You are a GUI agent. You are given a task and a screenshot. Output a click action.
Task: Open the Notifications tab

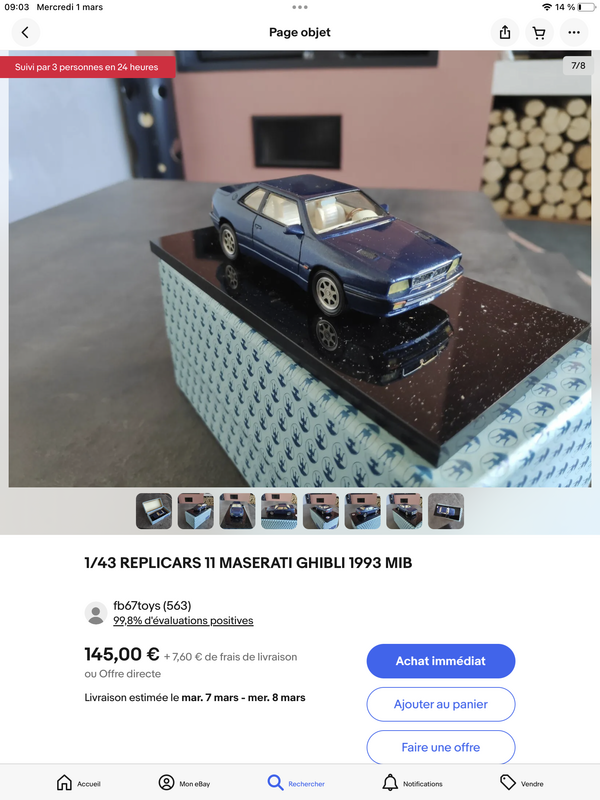point(412,783)
